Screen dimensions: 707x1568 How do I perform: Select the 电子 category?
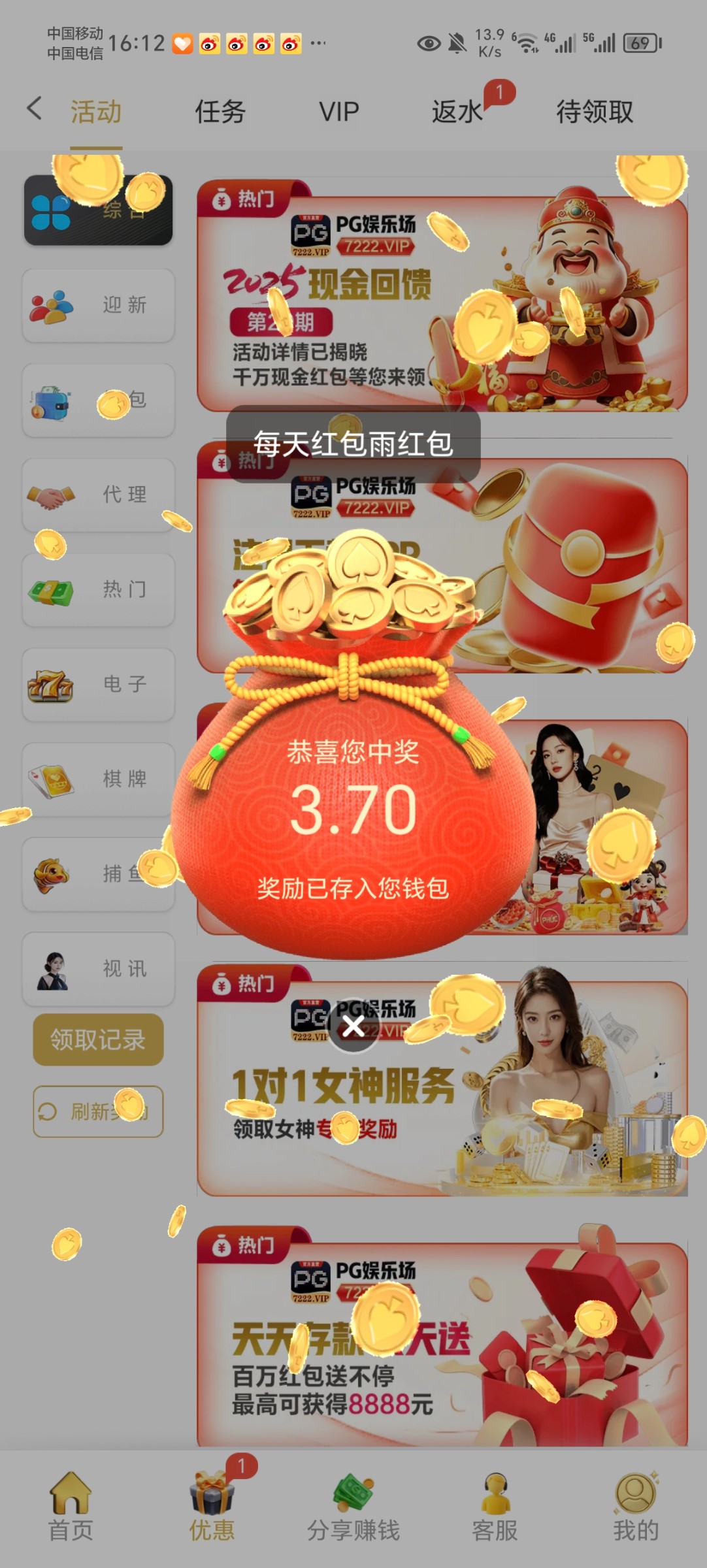[99, 684]
